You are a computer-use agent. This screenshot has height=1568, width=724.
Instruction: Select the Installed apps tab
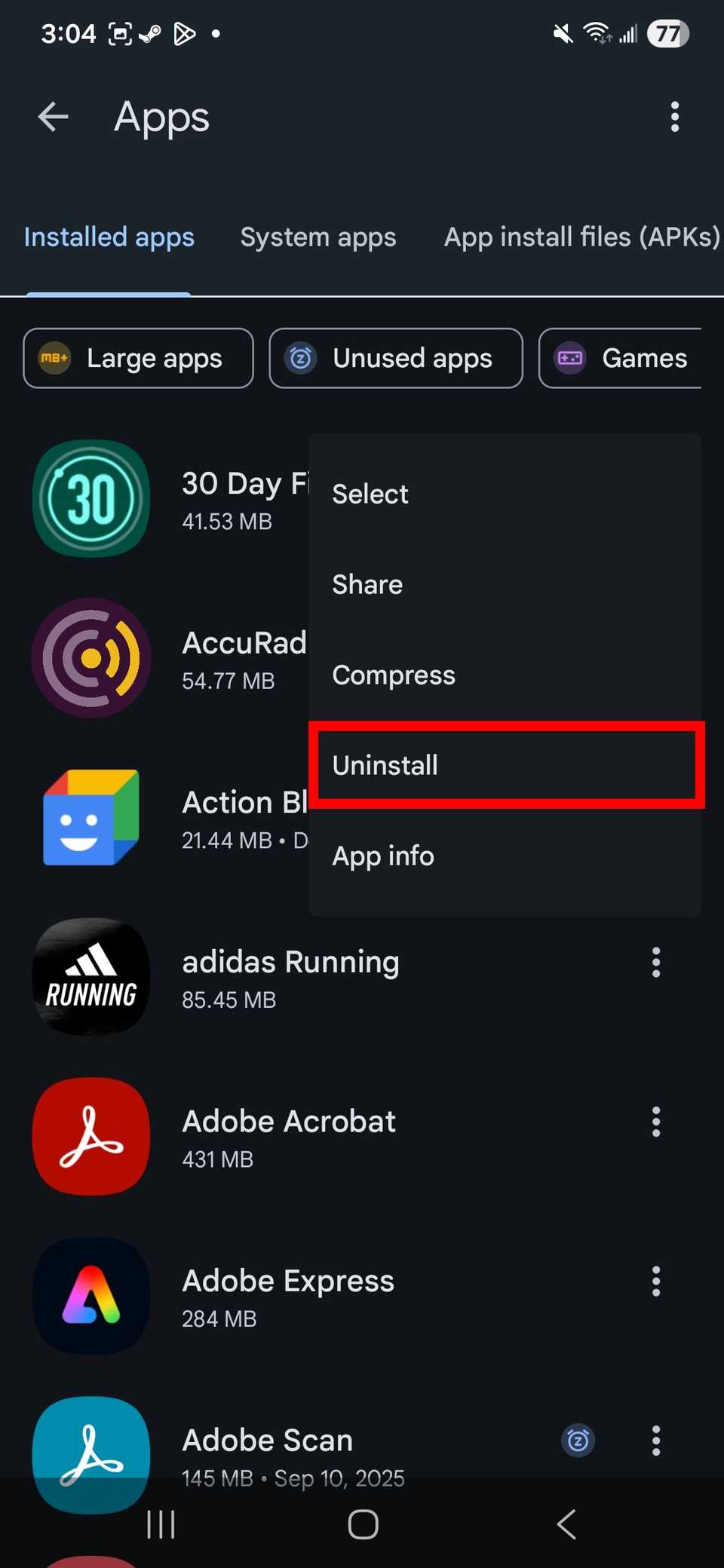[109, 237]
